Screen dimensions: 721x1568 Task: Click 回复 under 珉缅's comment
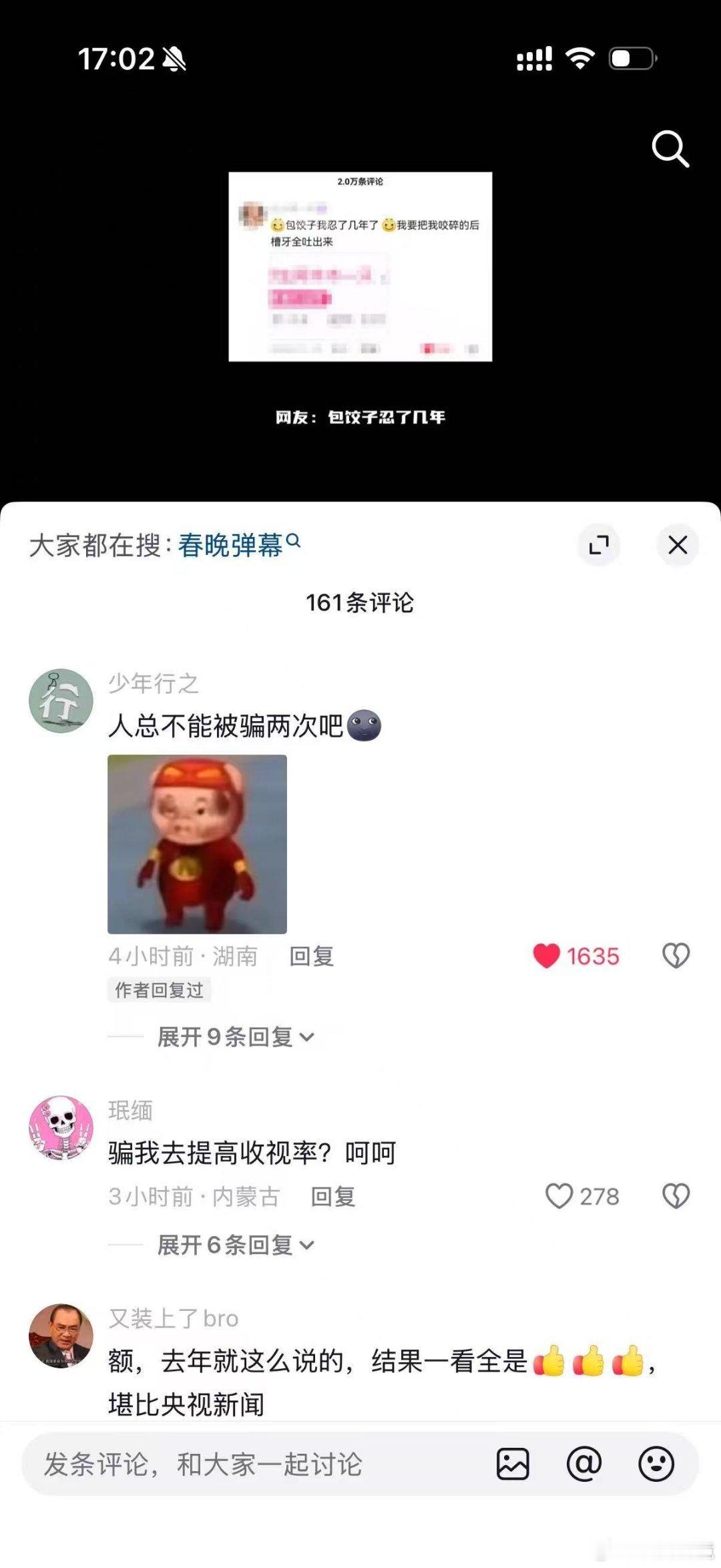tap(335, 1197)
